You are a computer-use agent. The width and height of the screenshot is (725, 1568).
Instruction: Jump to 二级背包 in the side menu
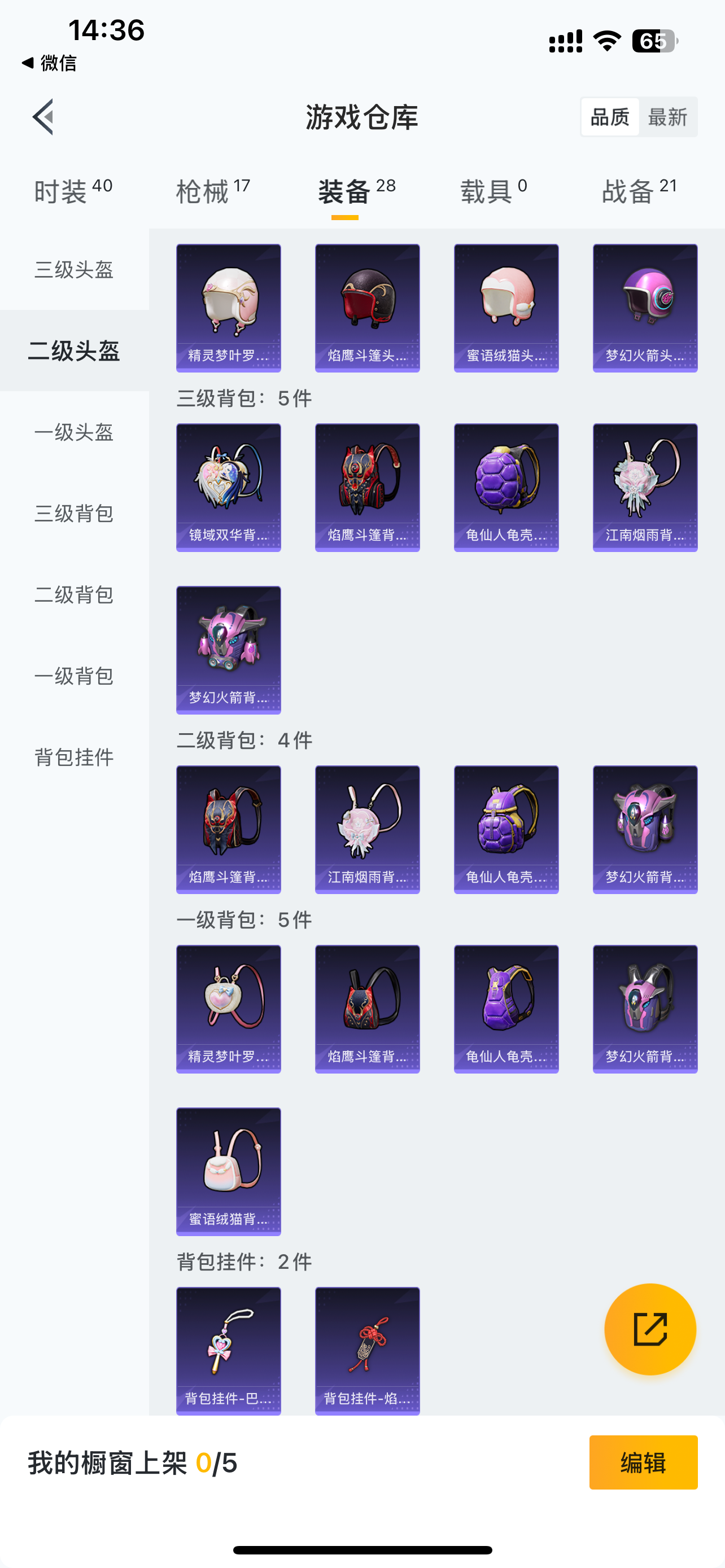pos(75,595)
